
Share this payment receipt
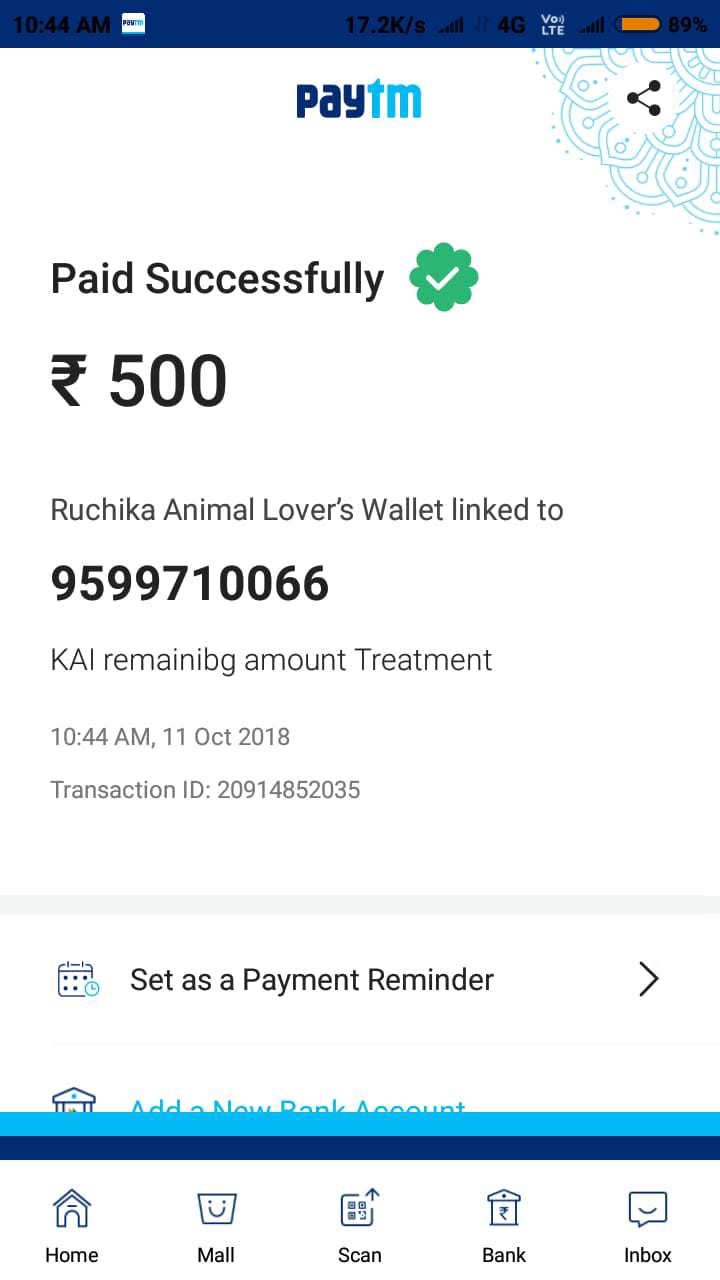coord(643,98)
